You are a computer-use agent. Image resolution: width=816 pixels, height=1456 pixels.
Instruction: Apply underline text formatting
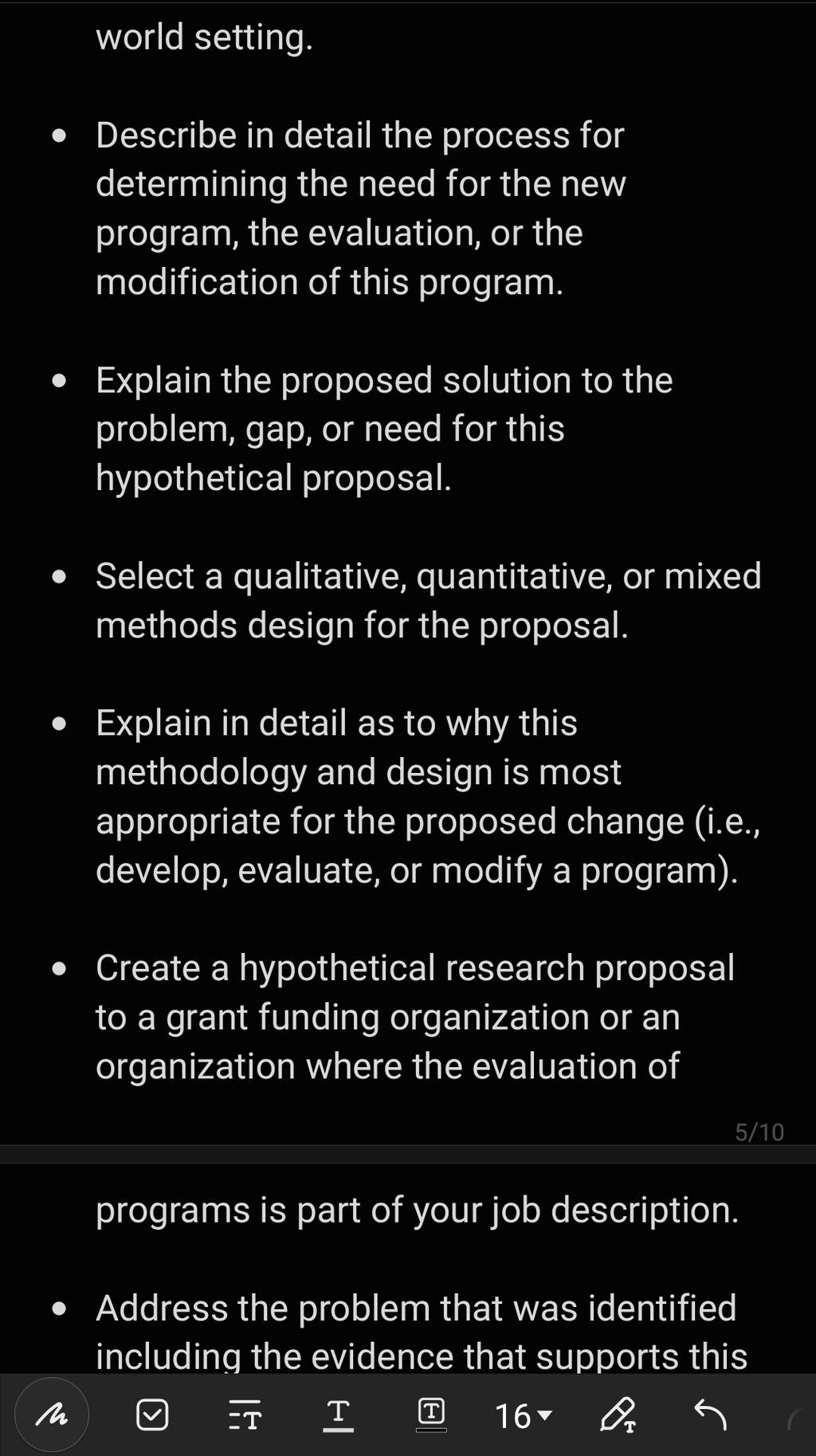point(338,1415)
